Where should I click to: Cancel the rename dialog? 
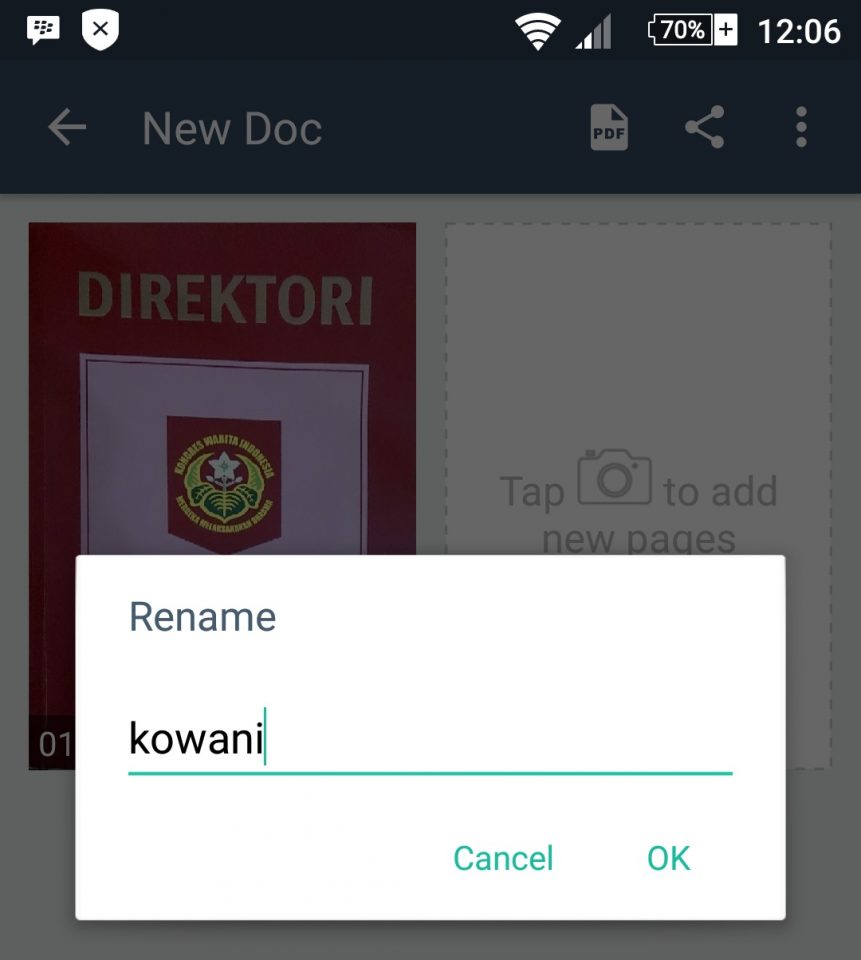(x=503, y=858)
